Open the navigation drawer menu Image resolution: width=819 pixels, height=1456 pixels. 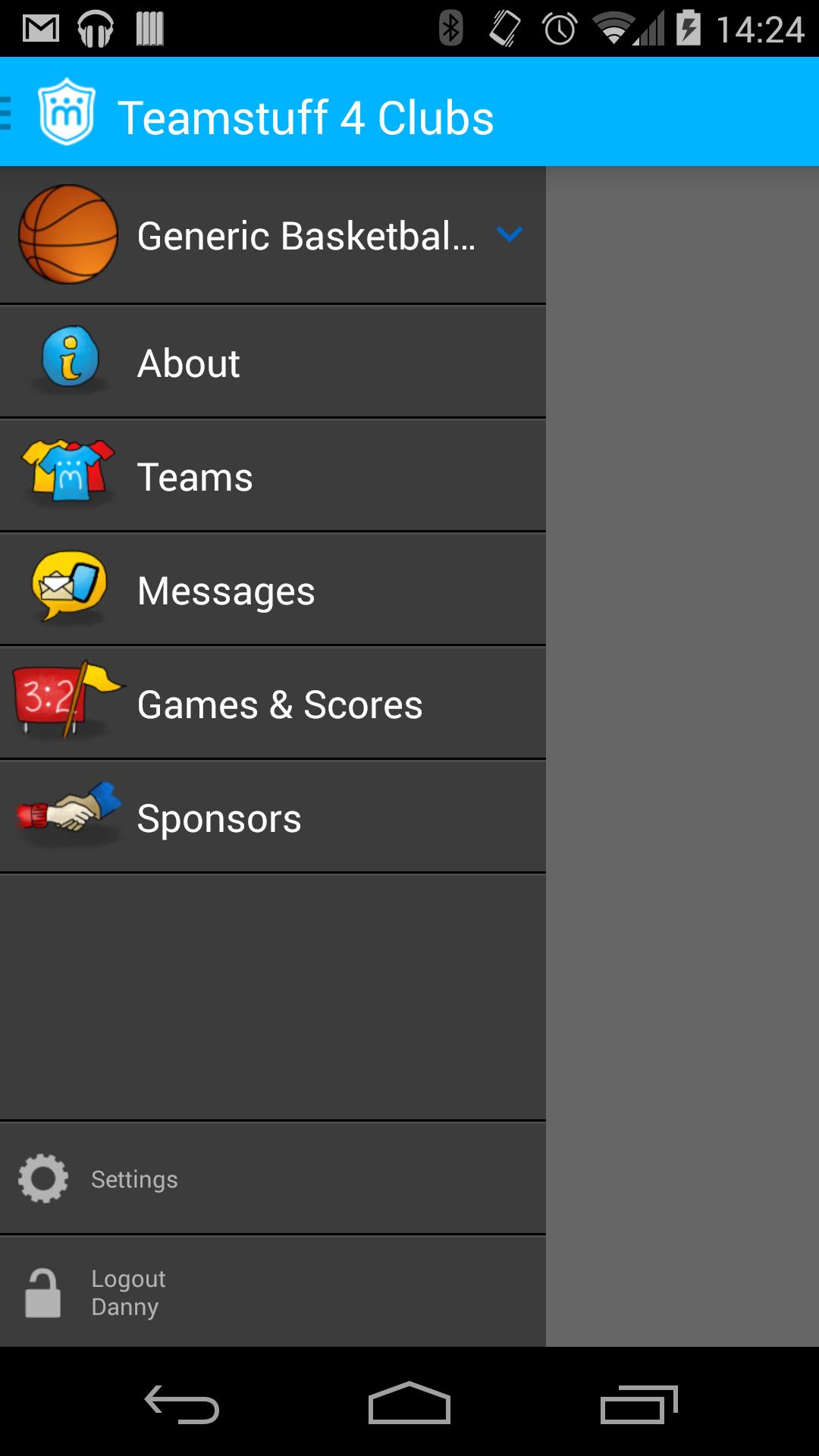tap(6, 115)
